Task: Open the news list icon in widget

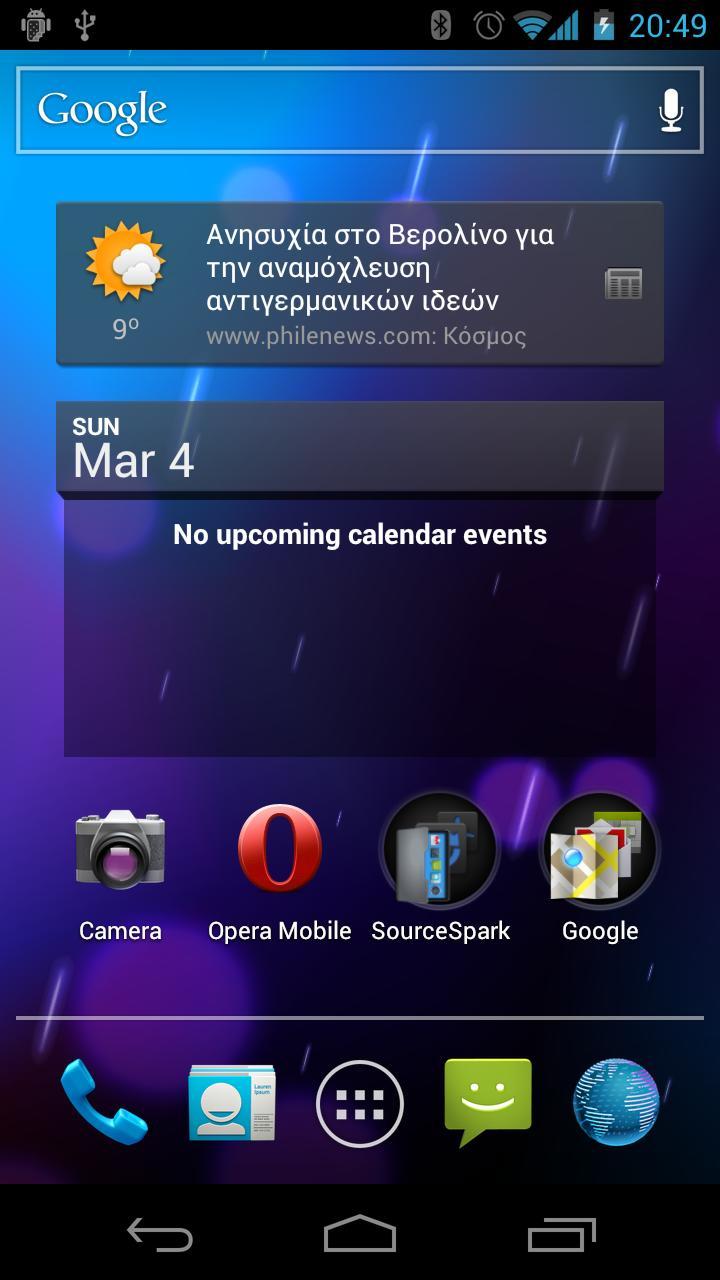Action: point(623,284)
